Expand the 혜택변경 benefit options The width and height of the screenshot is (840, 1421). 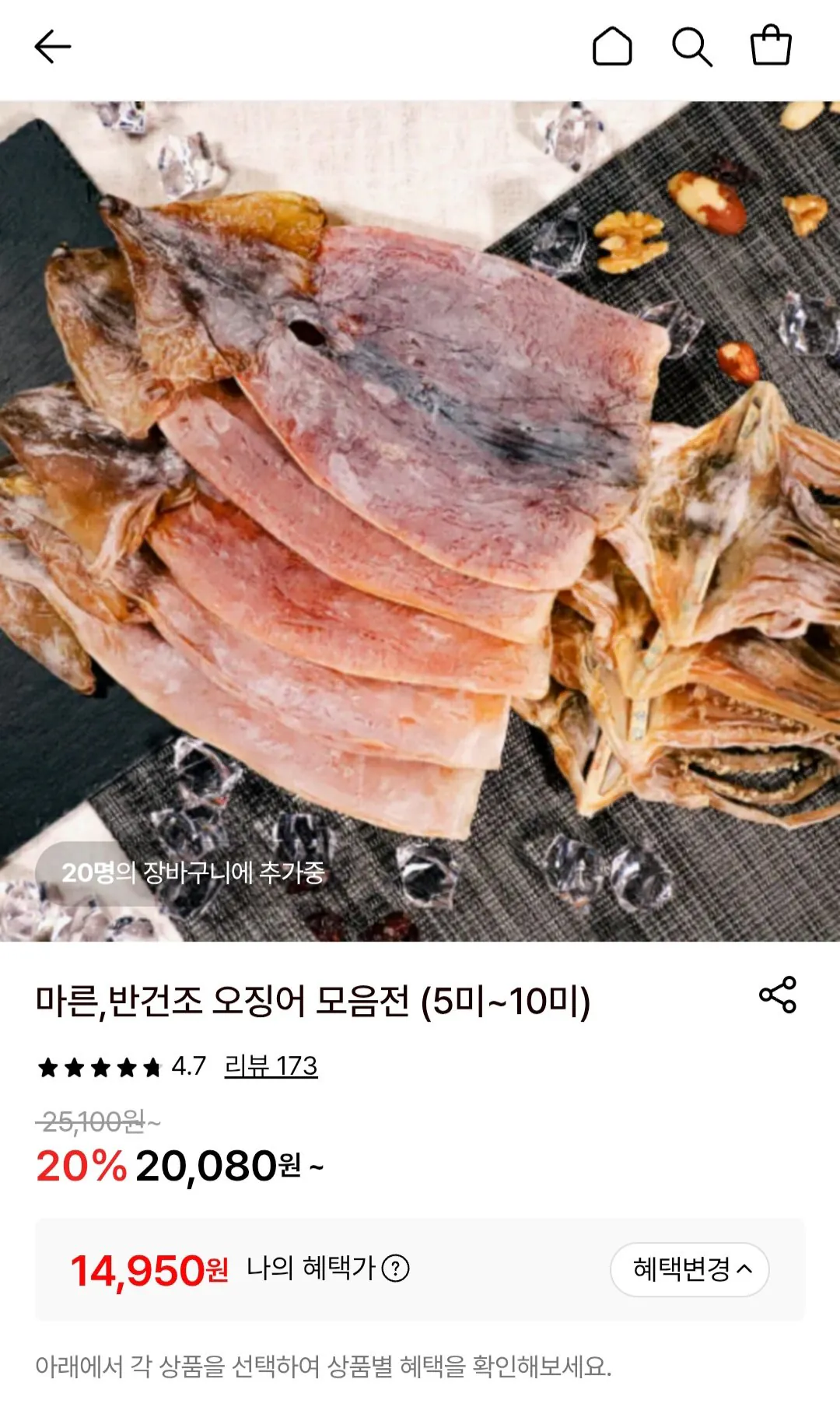(691, 1269)
